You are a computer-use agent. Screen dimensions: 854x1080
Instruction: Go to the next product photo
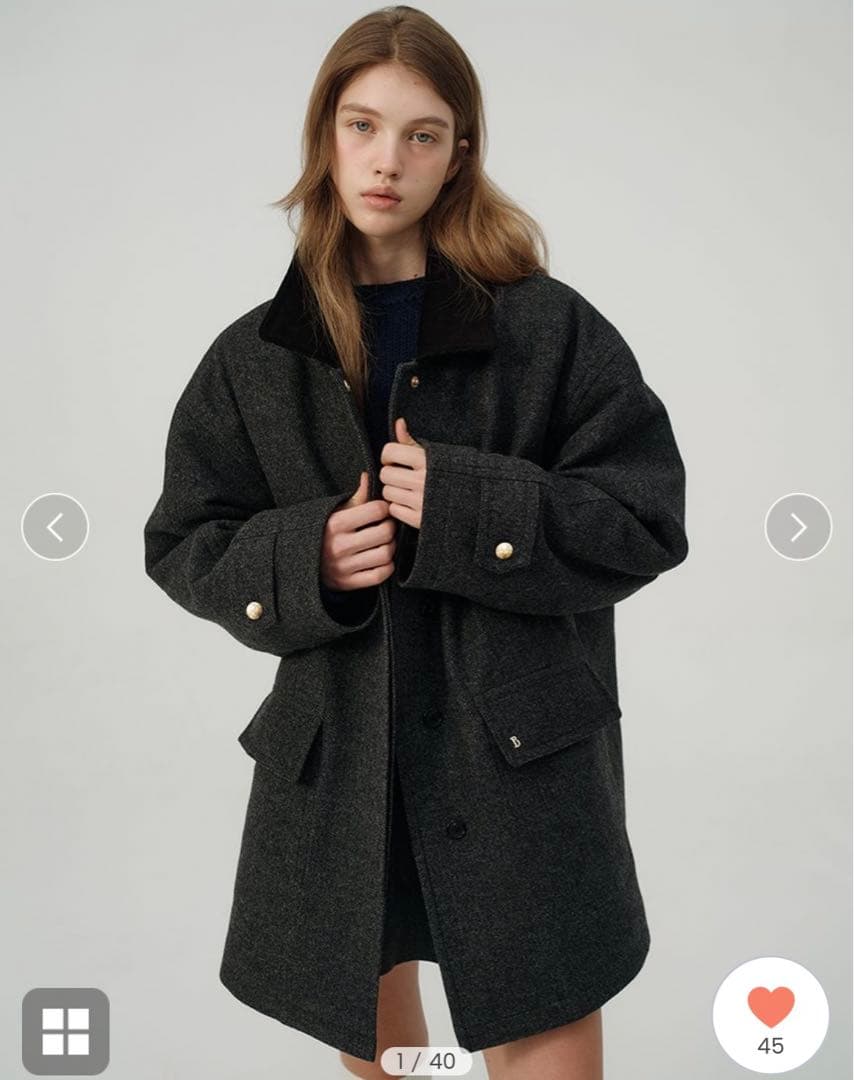(797, 527)
